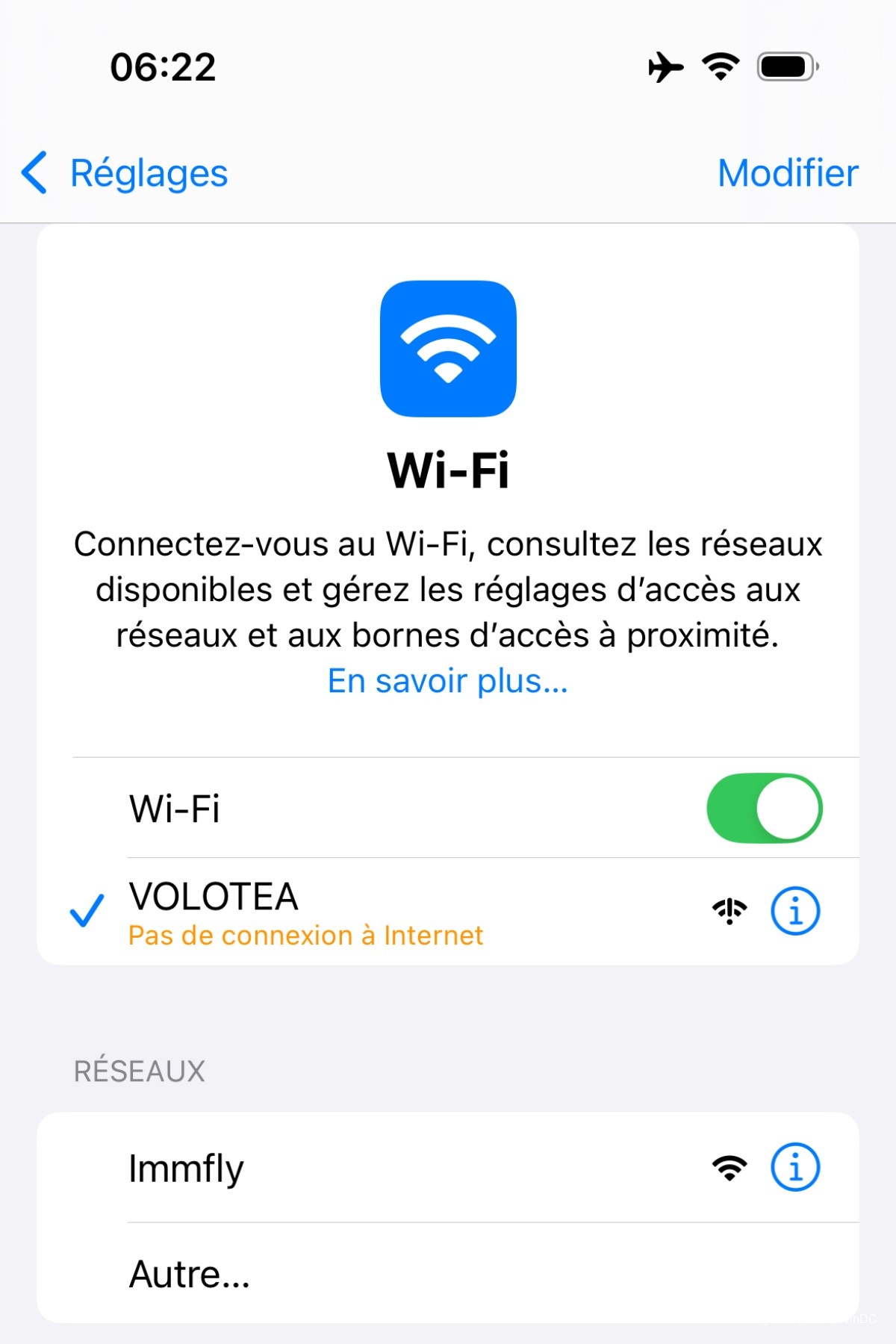This screenshot has width=896, height=1344.
Task: Open info details for VOLOTEA
Action: tap(795, 911)
